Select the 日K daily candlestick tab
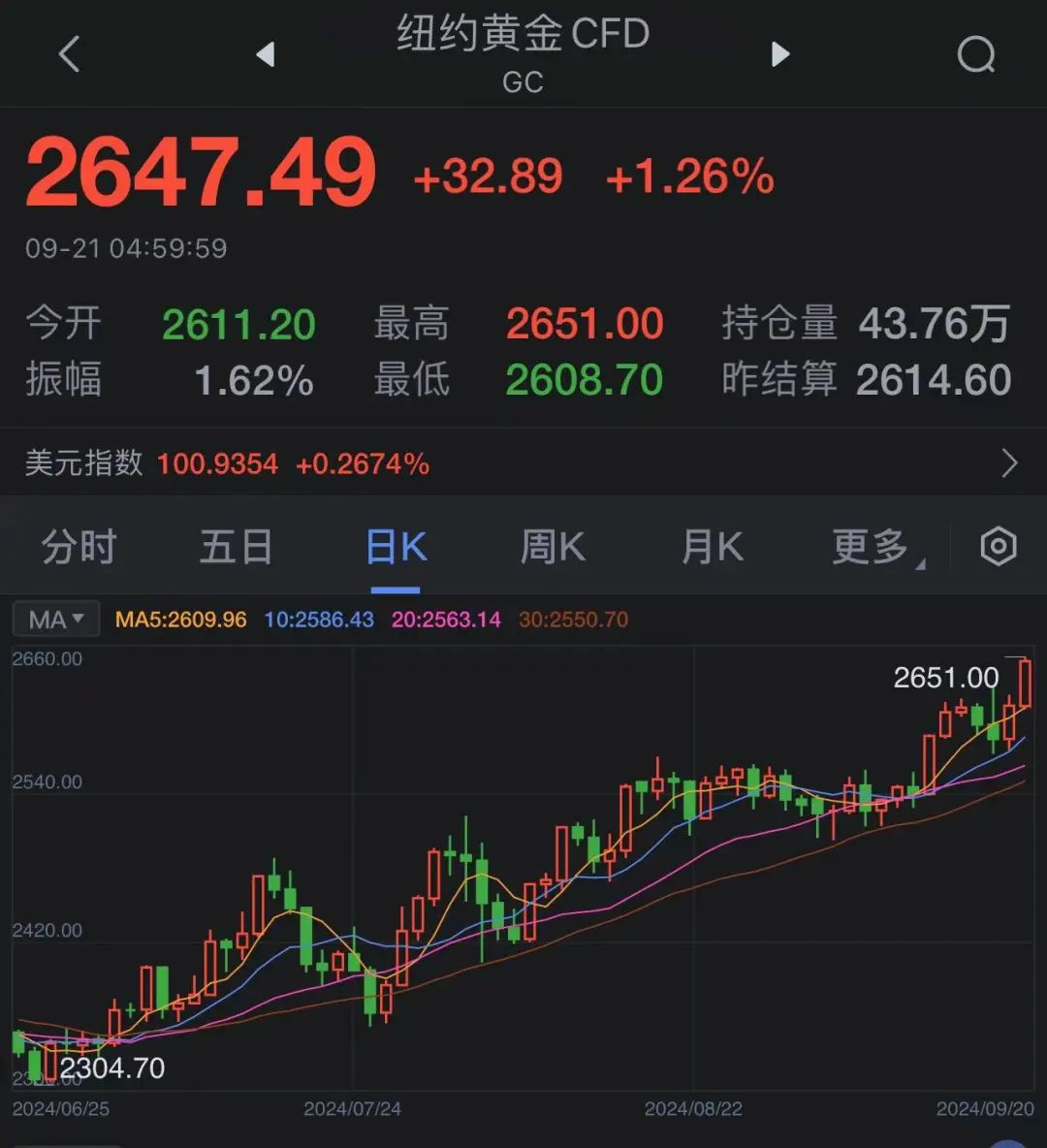The height and width of the screenshot is (1148, 1047). pyautogui.click(x=396, y=548)
